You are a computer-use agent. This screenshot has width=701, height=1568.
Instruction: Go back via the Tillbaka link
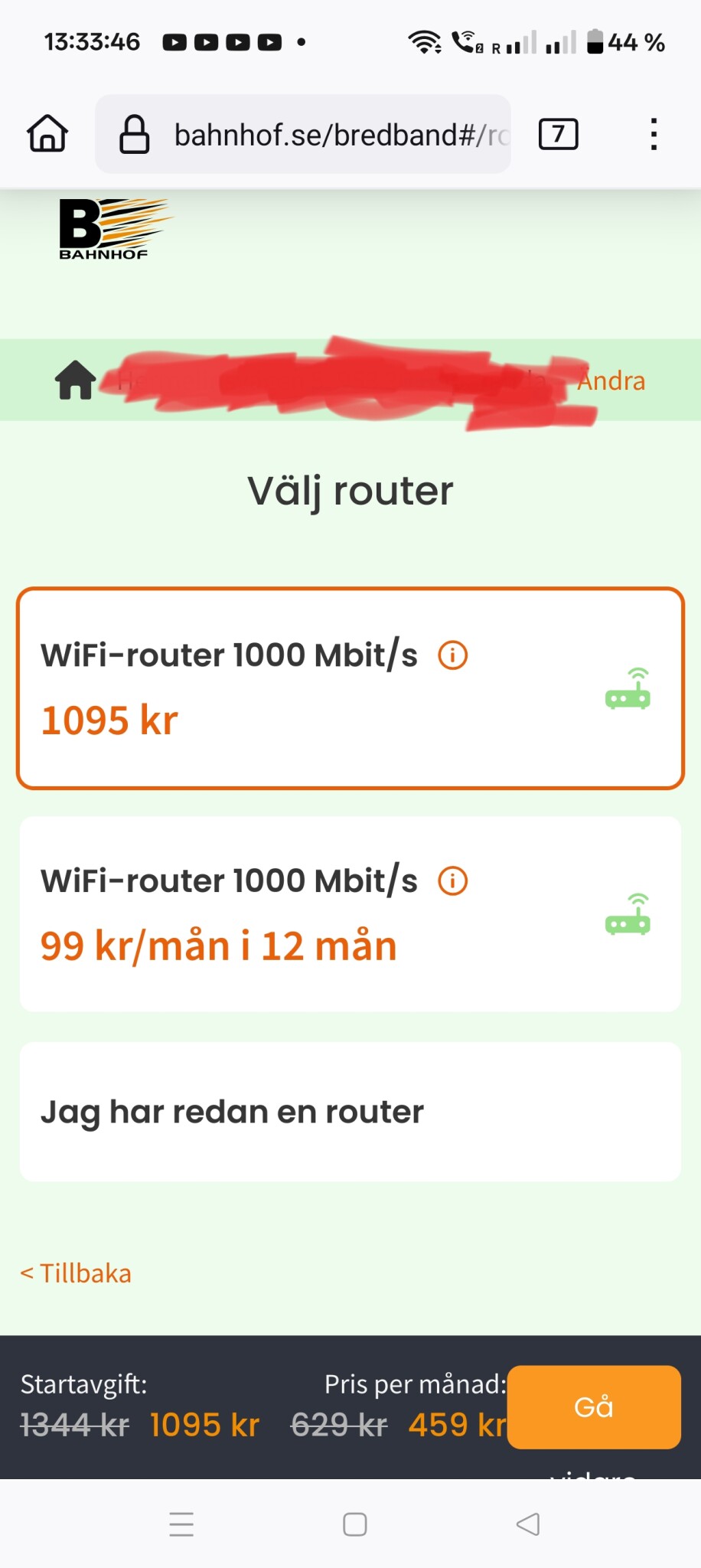(76, 1273)
